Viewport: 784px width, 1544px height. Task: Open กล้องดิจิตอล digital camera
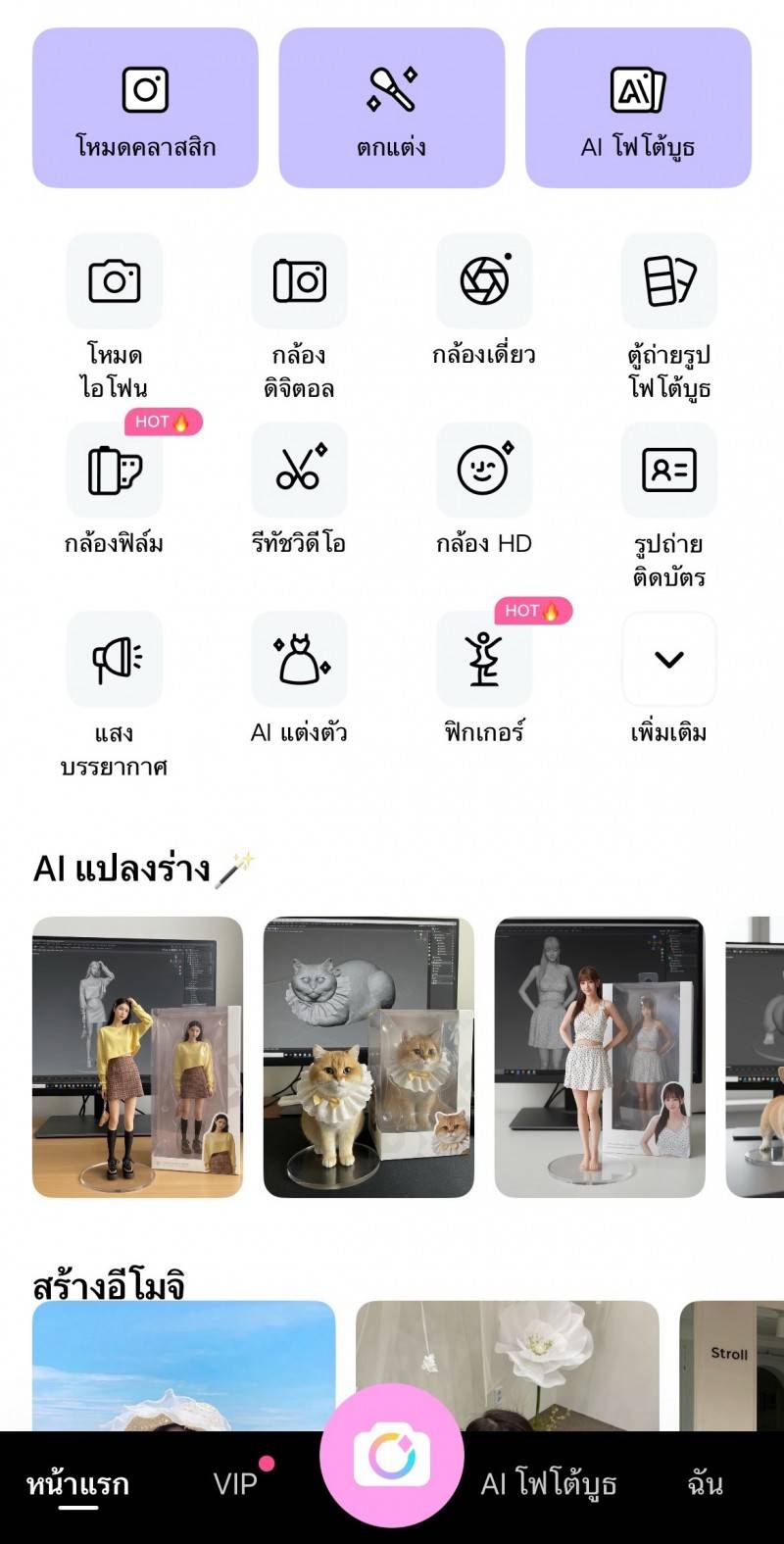pyautogui.click(x=299, y=282)
